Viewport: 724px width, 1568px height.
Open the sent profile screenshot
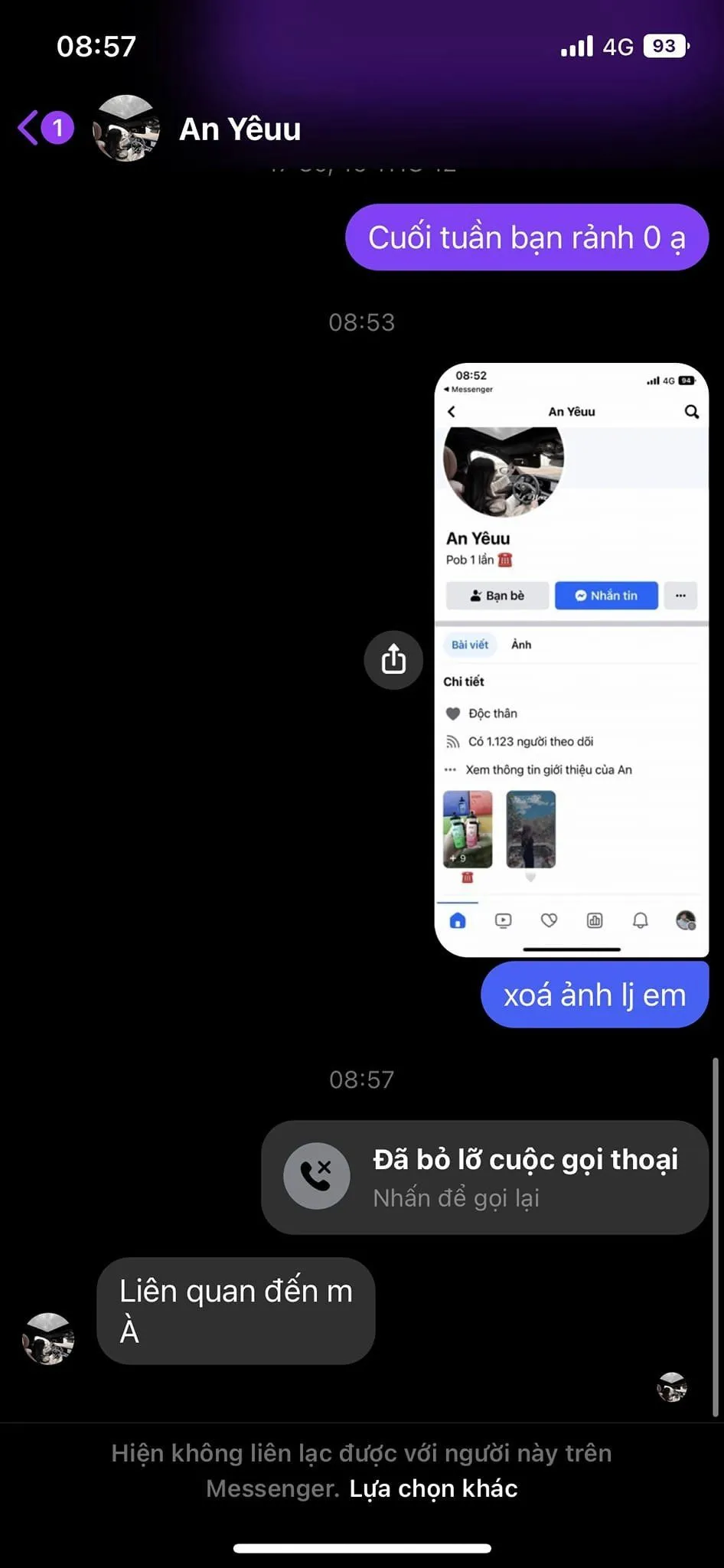point(571,659)
